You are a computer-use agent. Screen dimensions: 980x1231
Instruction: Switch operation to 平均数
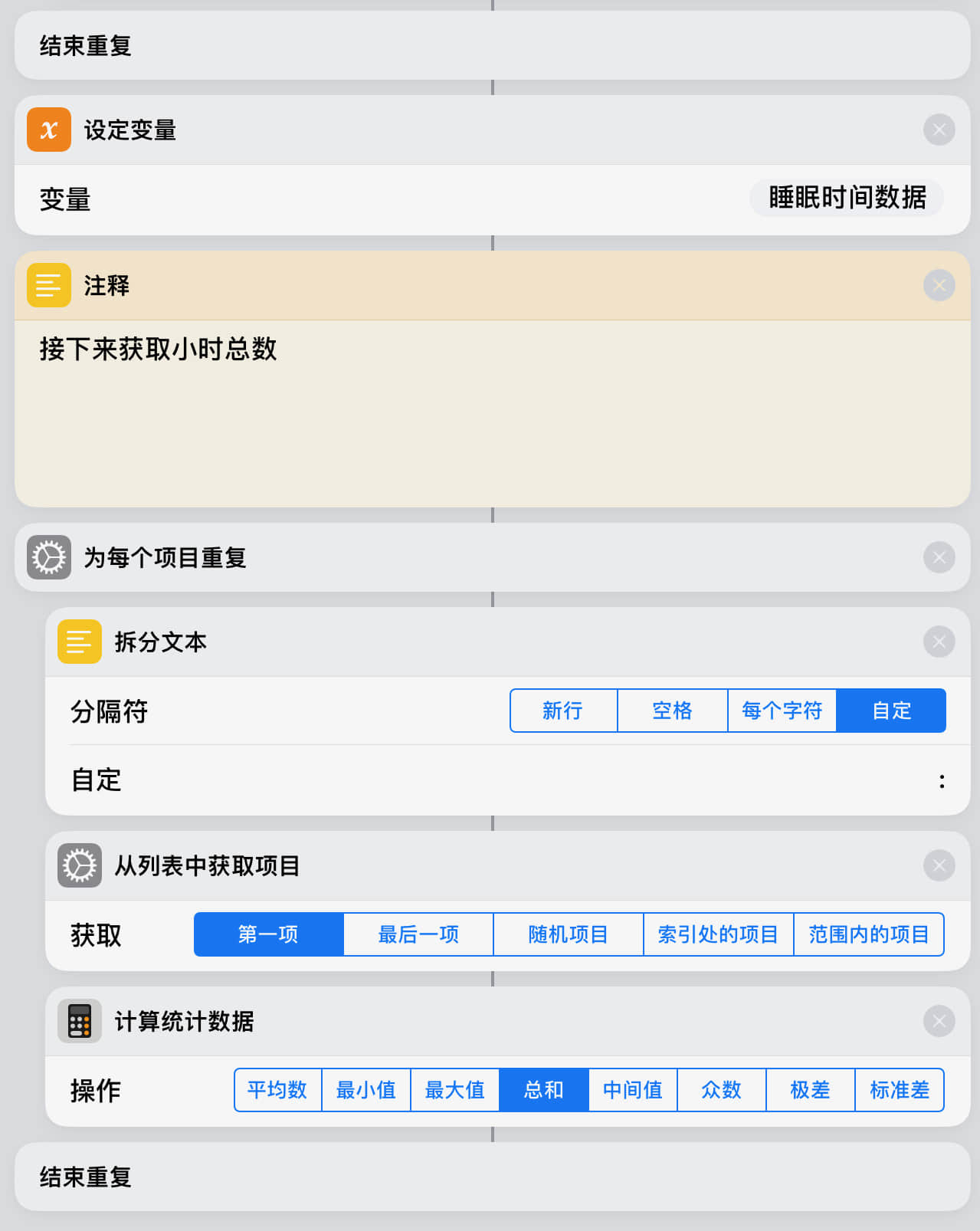(277, 1090)
